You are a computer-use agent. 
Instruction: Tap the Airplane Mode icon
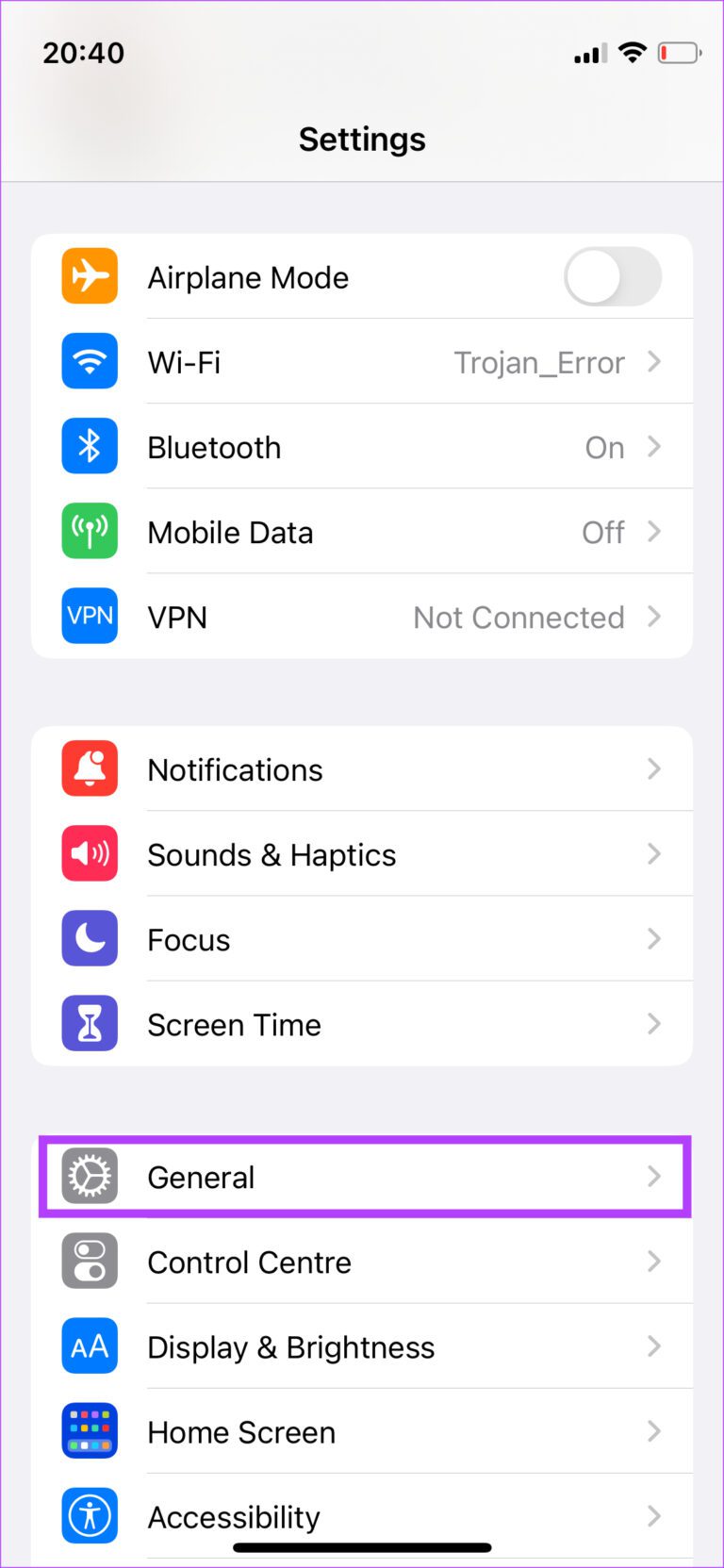[89, 276]
